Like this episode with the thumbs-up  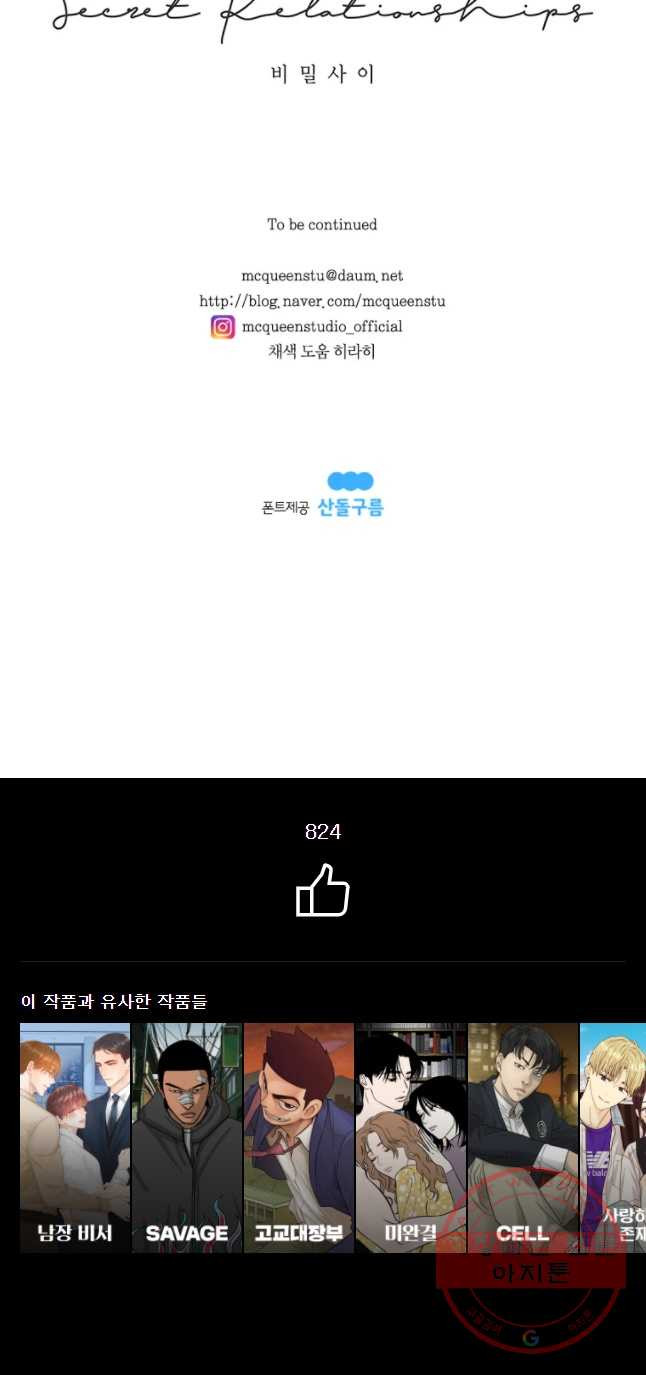pyautogui.click(x=323, y=890)
